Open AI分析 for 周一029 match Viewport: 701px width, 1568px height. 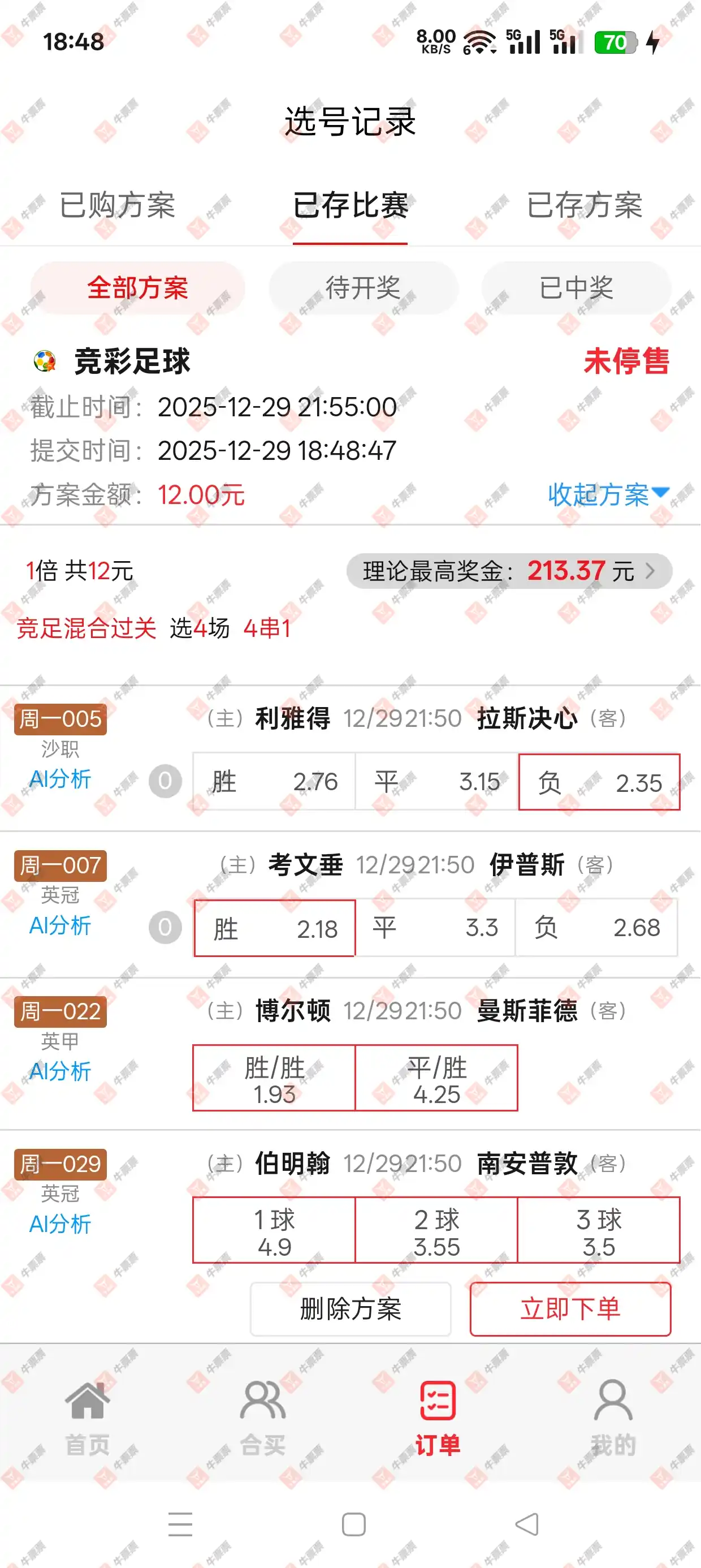[60, 1224]
